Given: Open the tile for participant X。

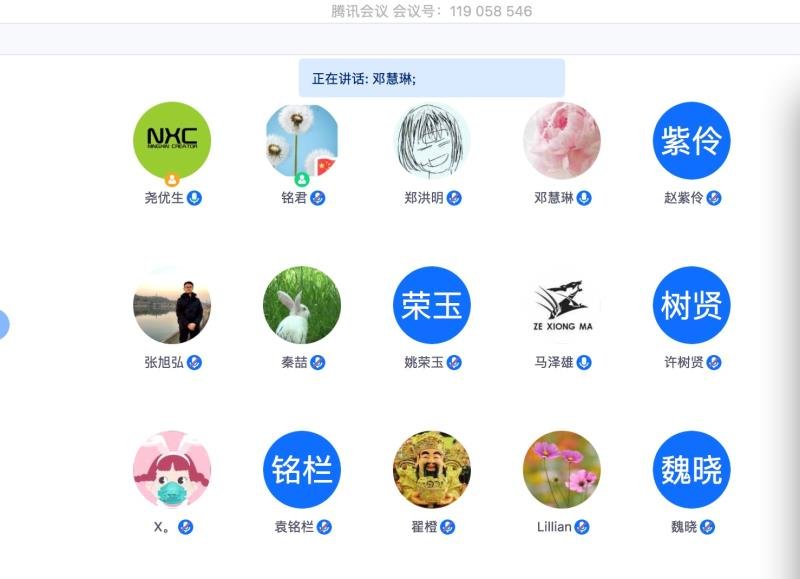Looking at the screenshot, I should click(172, 469).
